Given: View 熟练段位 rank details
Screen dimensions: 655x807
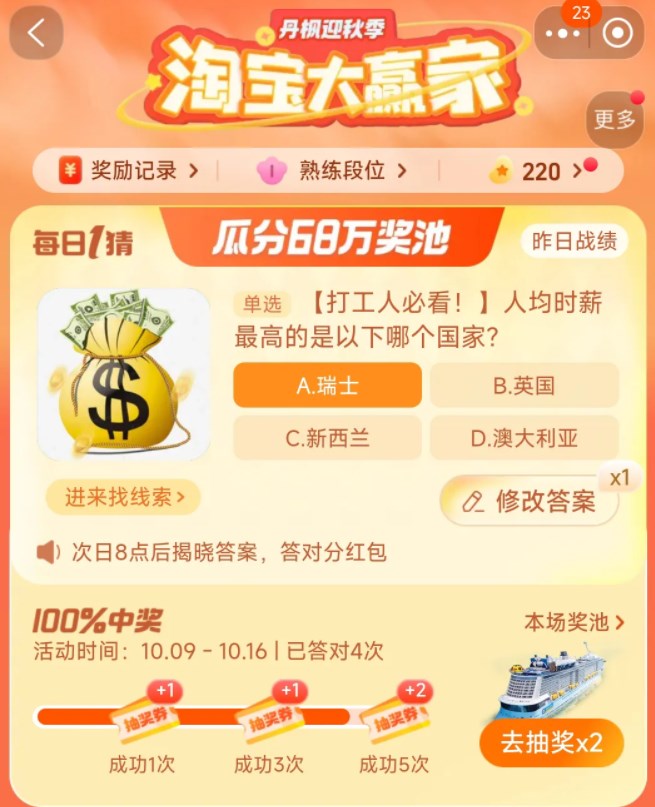Looking at the screenshot, I should pos(335,170).
